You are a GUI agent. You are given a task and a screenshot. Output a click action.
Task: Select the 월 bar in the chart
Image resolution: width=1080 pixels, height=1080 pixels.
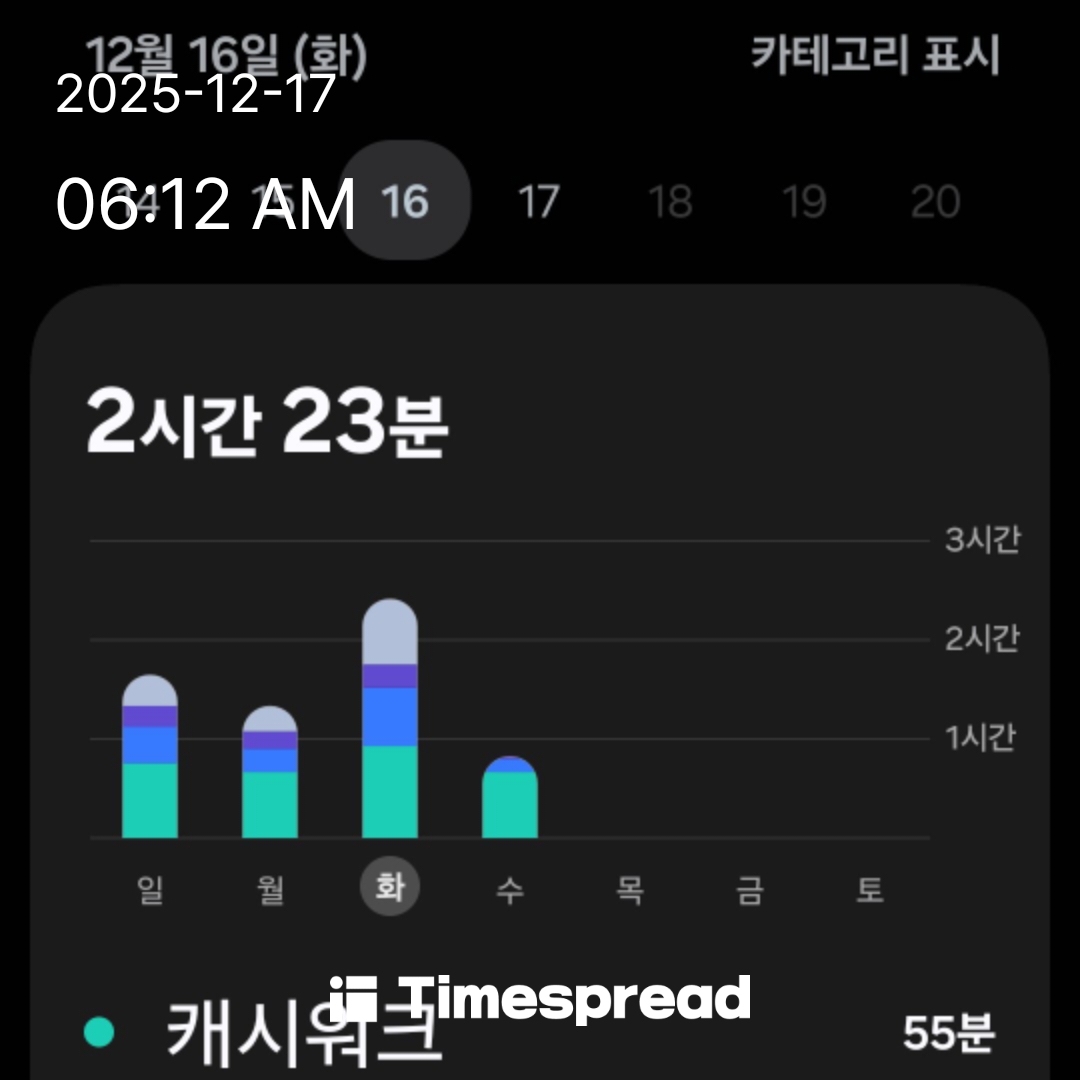click(x=270, y=775)
